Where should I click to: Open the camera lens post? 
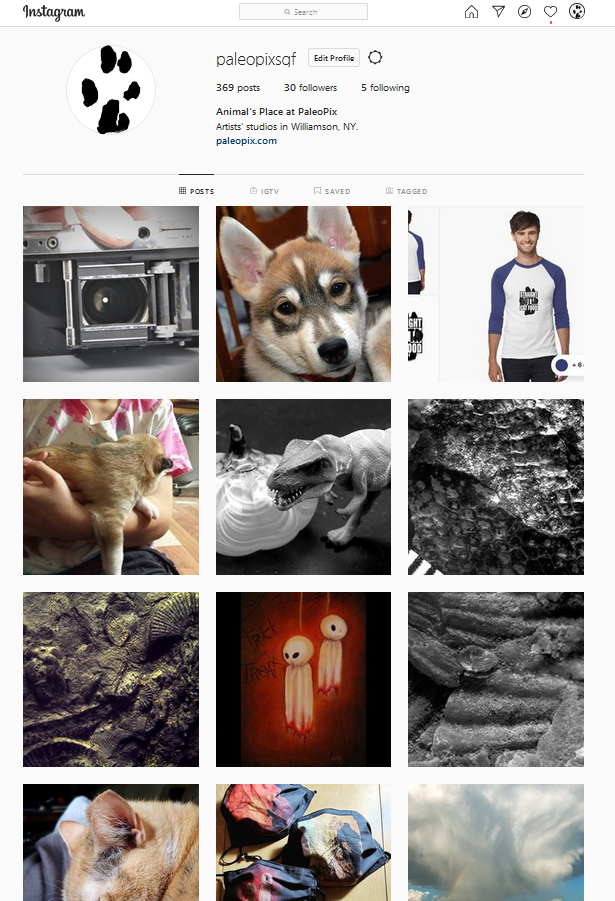(x=111, y=294)
